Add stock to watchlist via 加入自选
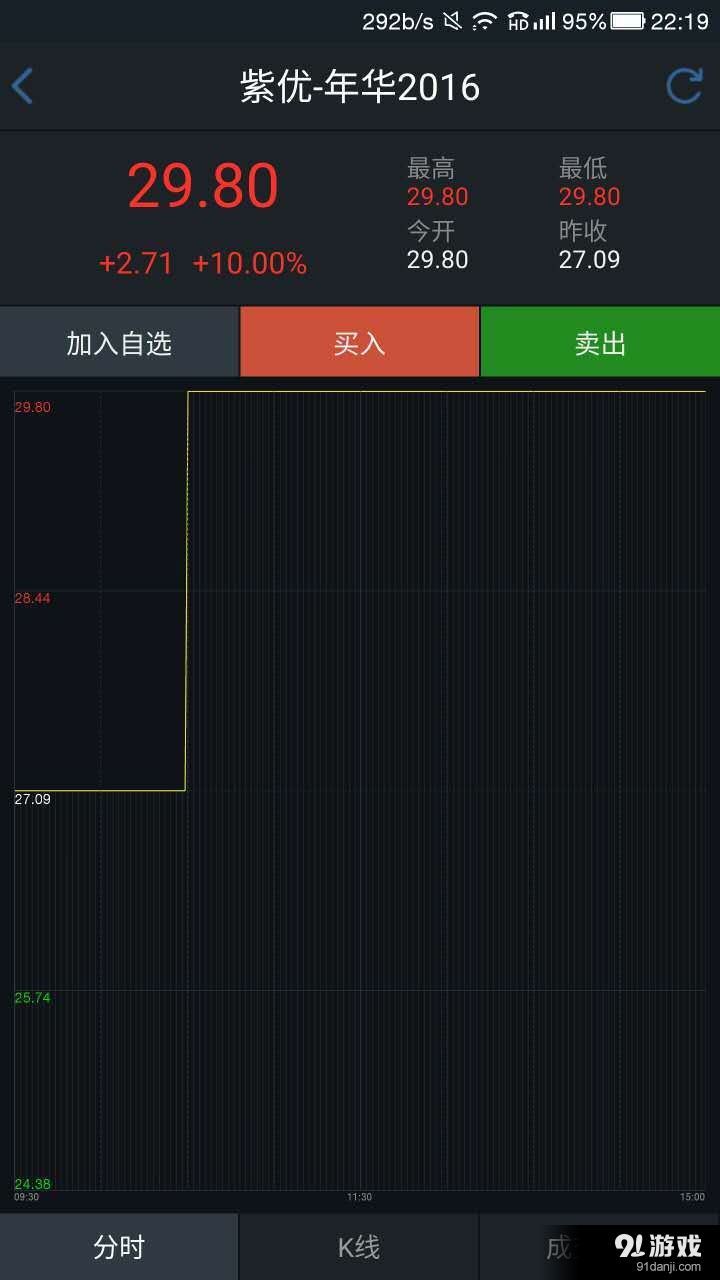The width and height of the screenshot is (720, 1280). [120, 341]
